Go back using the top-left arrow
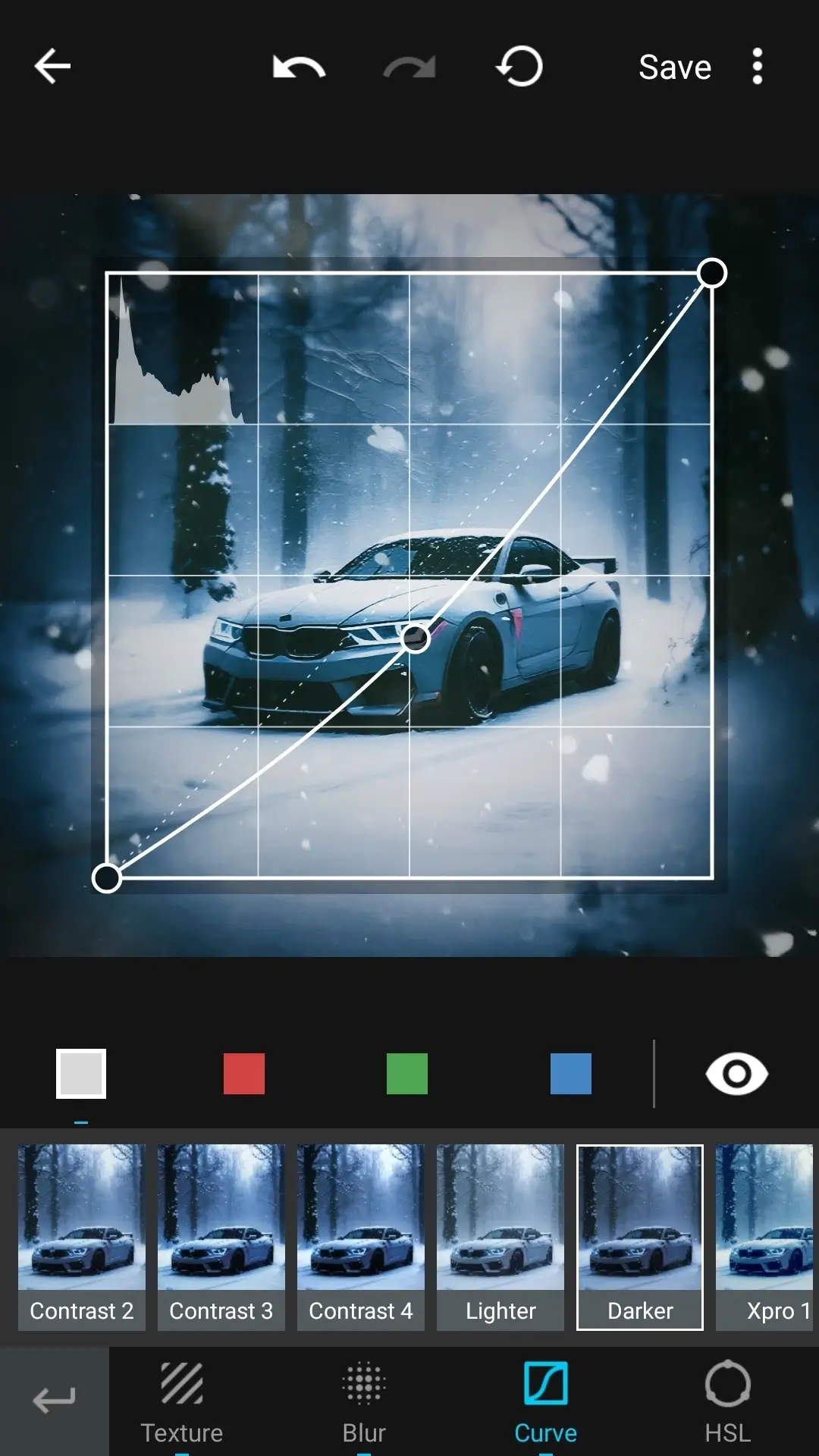Image resolution: width=819 pixels, height=1456 pixels. [52, 67]
